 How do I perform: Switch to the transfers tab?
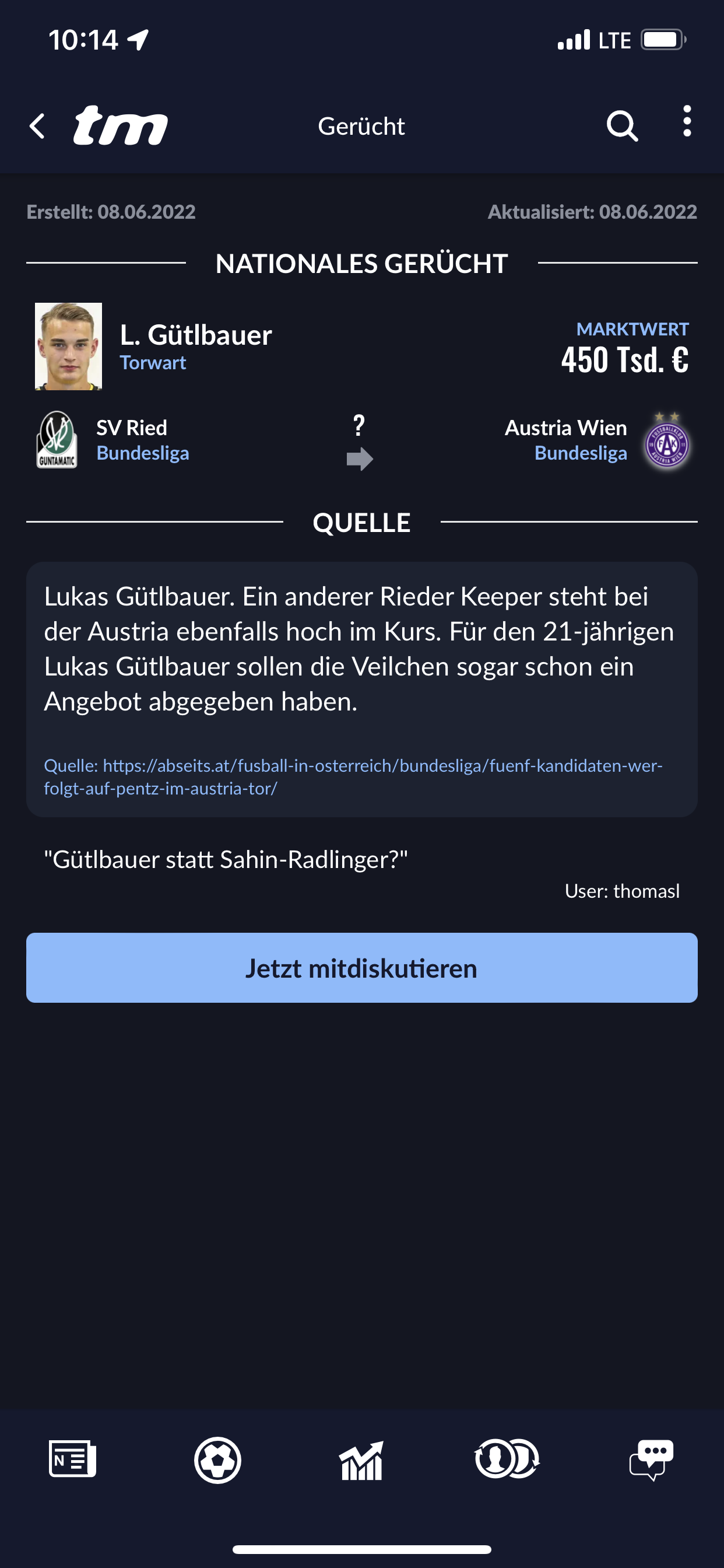coord(507,1459)
